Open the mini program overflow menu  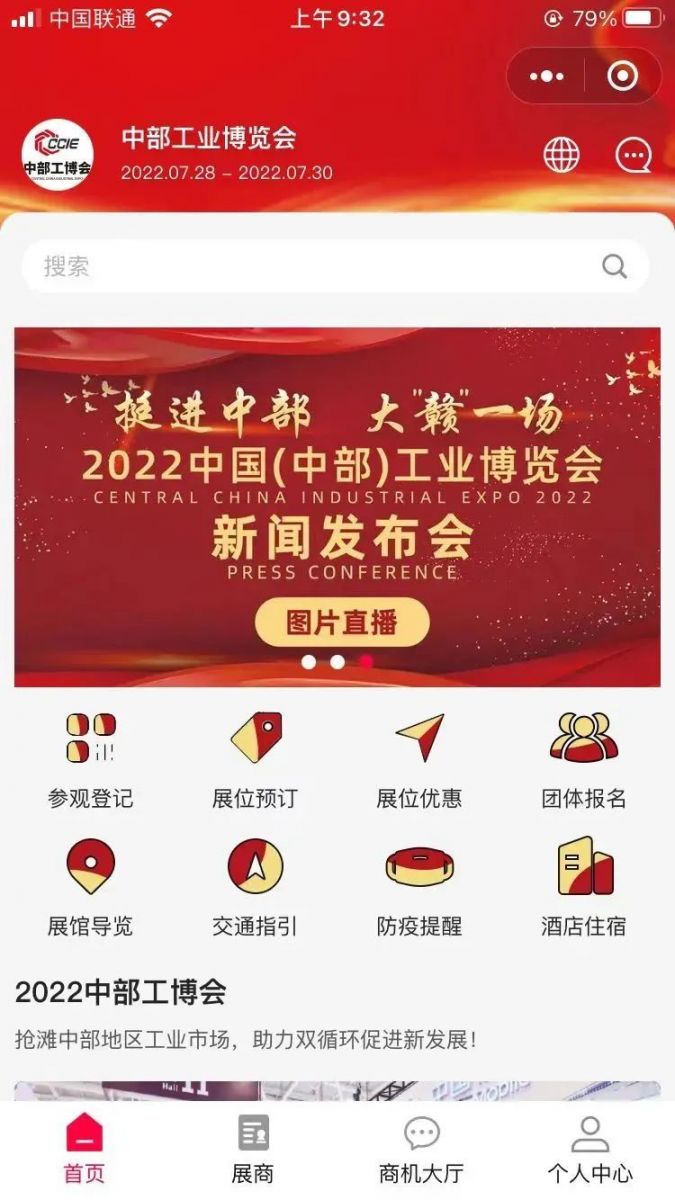click(x=547, y=76)
